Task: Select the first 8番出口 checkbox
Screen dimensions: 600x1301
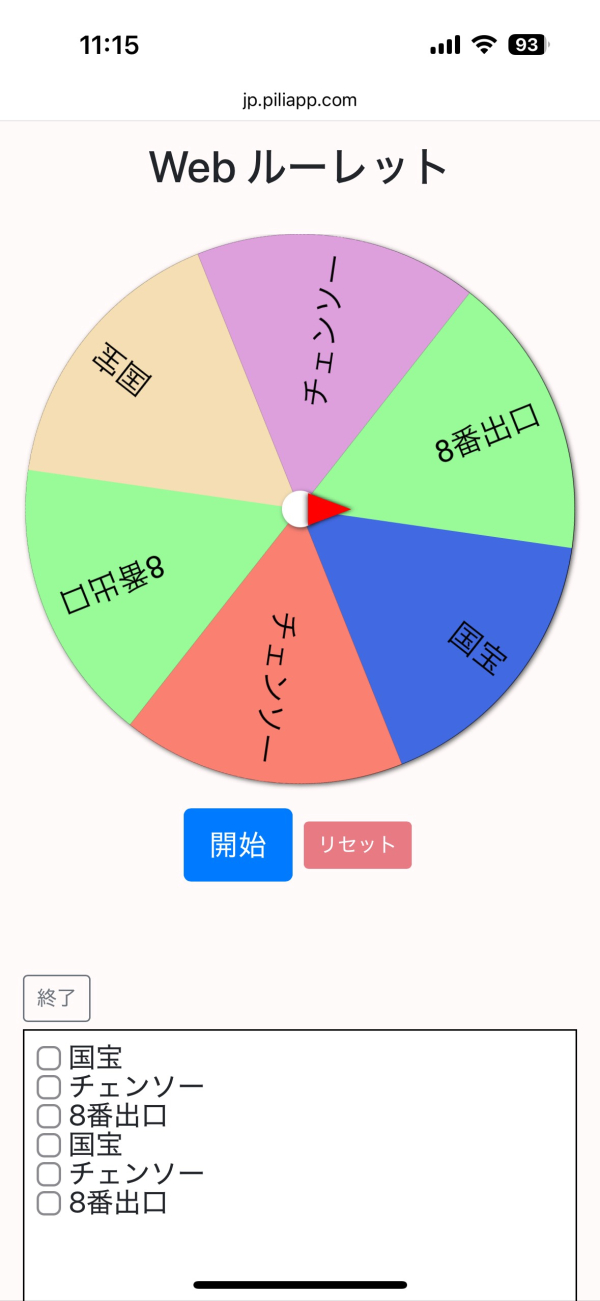Action: point(49,1116)
